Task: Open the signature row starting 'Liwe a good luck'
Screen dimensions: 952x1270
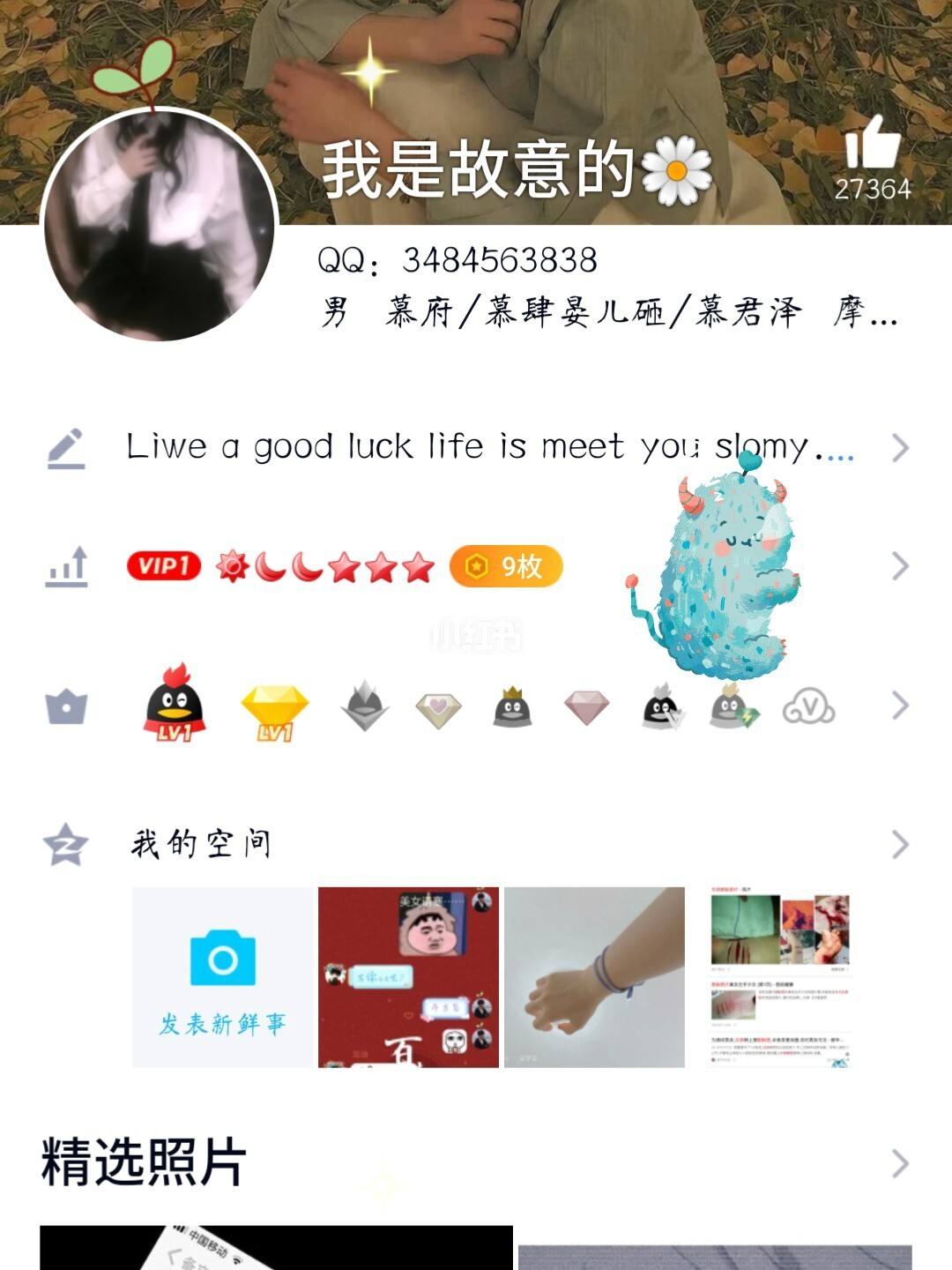Action: (476, 448)
